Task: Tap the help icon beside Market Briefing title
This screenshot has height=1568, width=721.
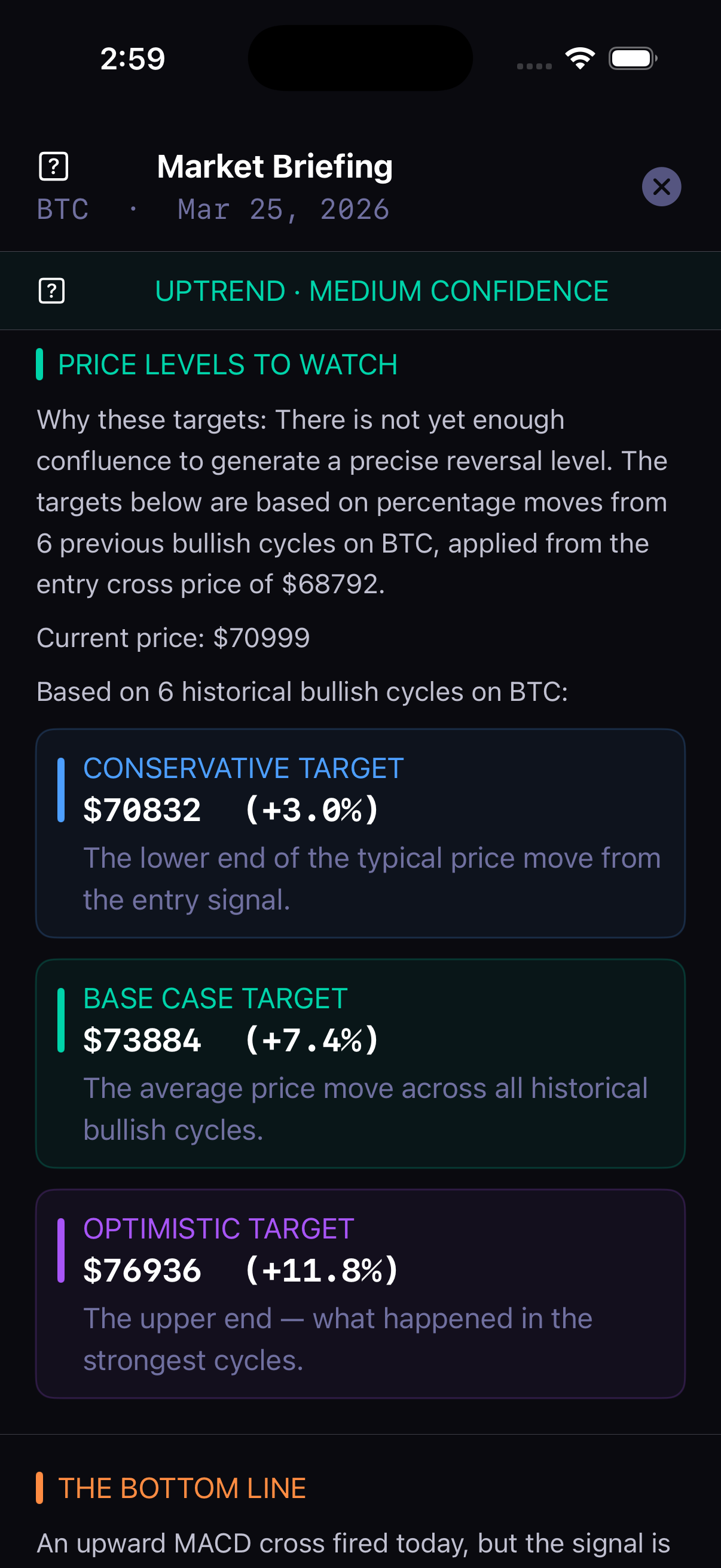Action: point(53,165)
